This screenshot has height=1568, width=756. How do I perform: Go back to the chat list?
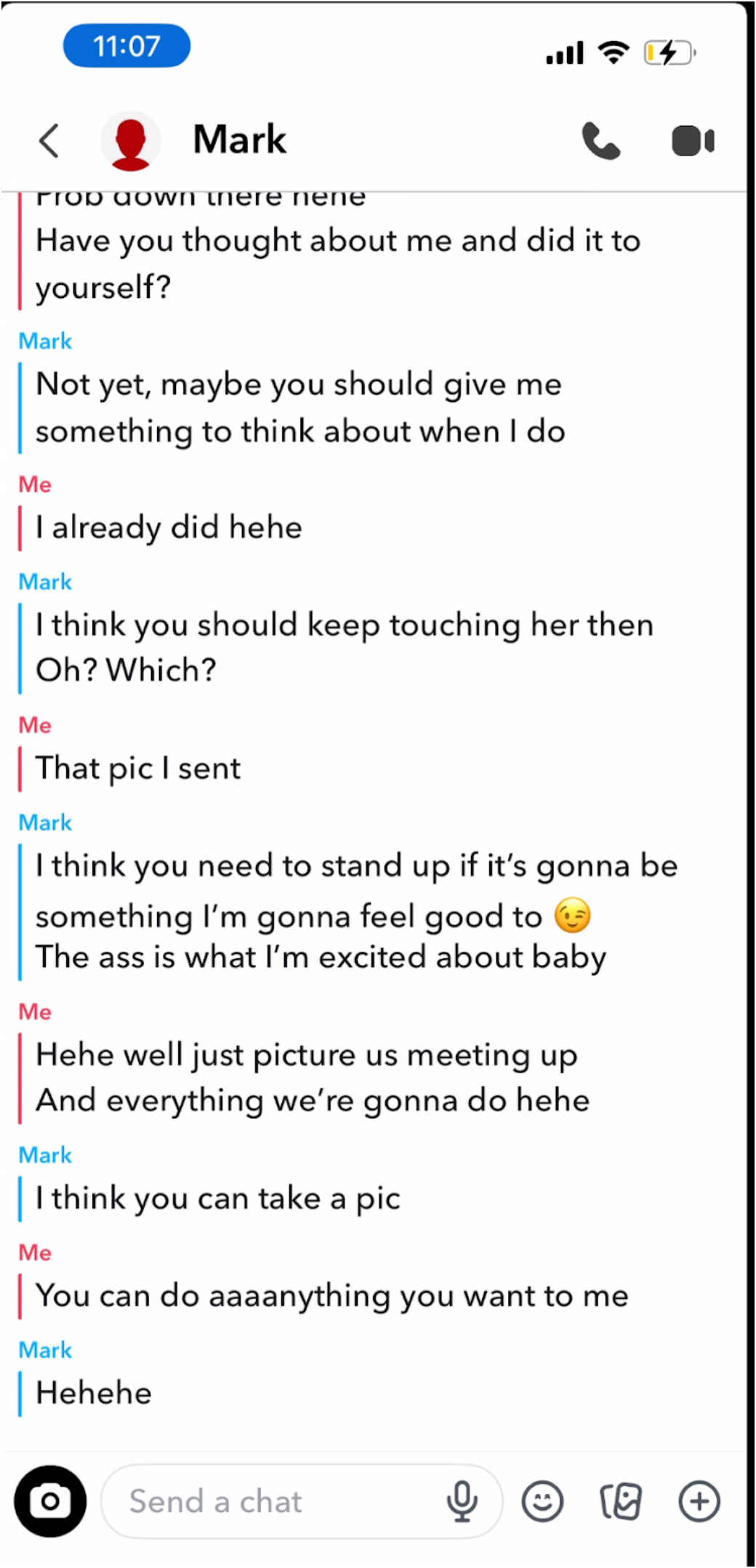coord(49,141)
